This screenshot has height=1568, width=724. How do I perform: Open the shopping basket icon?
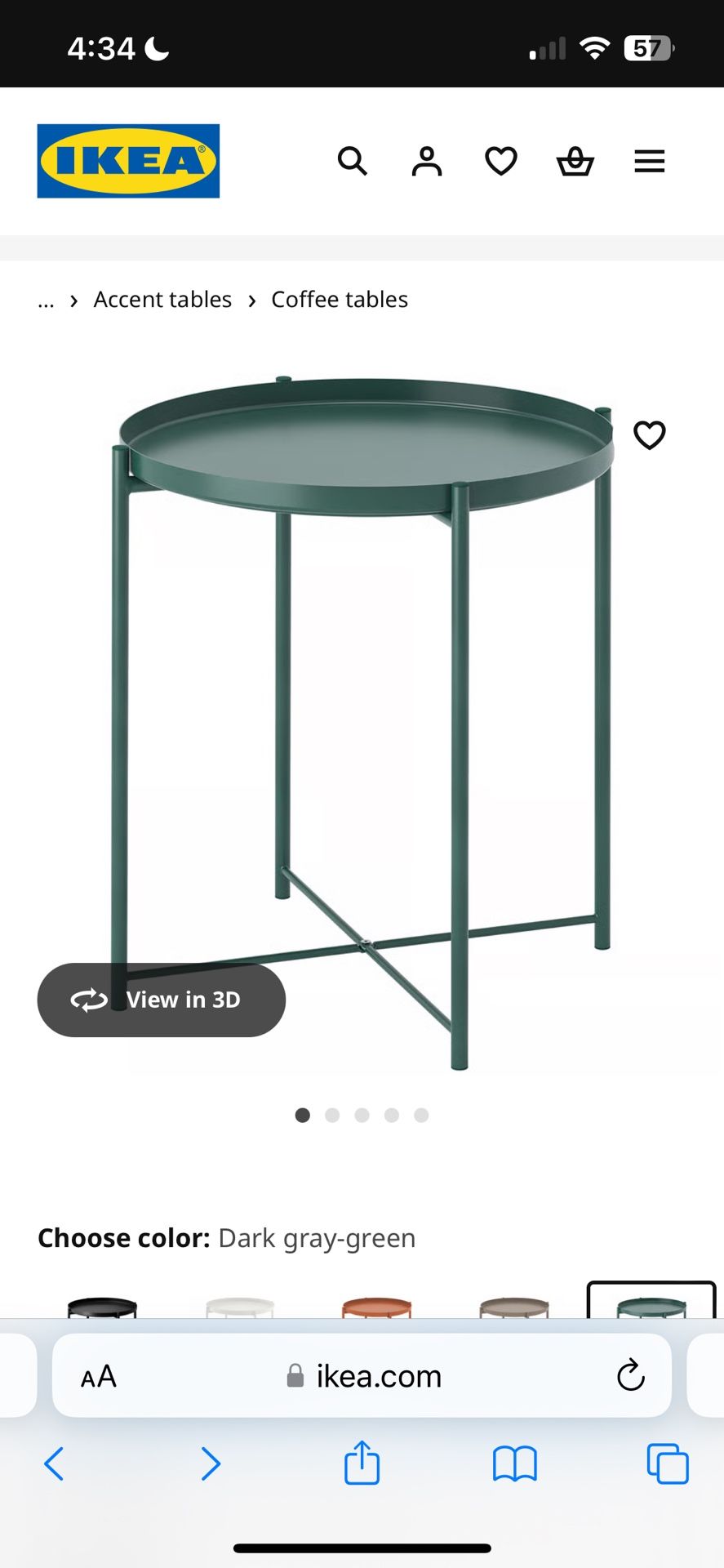pyautogui.click(x=575, y=161)
